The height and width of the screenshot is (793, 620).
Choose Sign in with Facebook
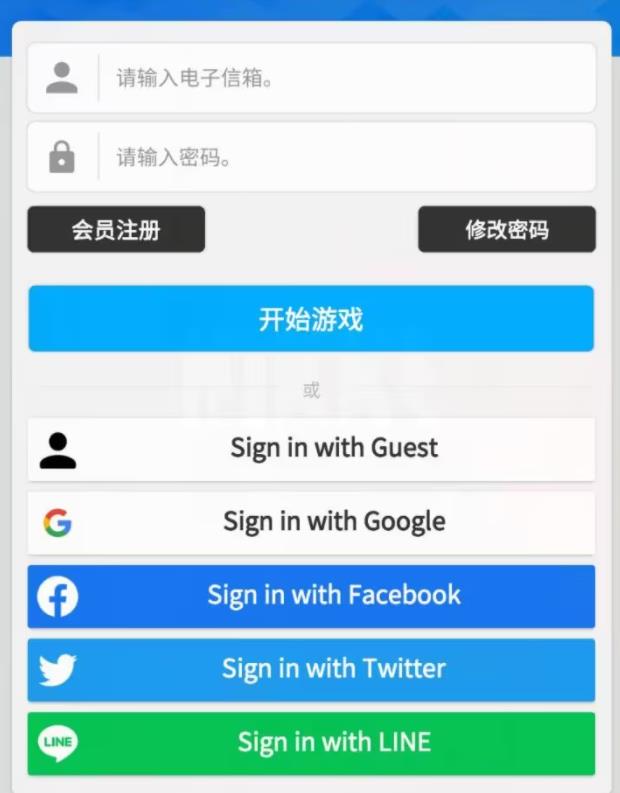click(x=311, y=596)
